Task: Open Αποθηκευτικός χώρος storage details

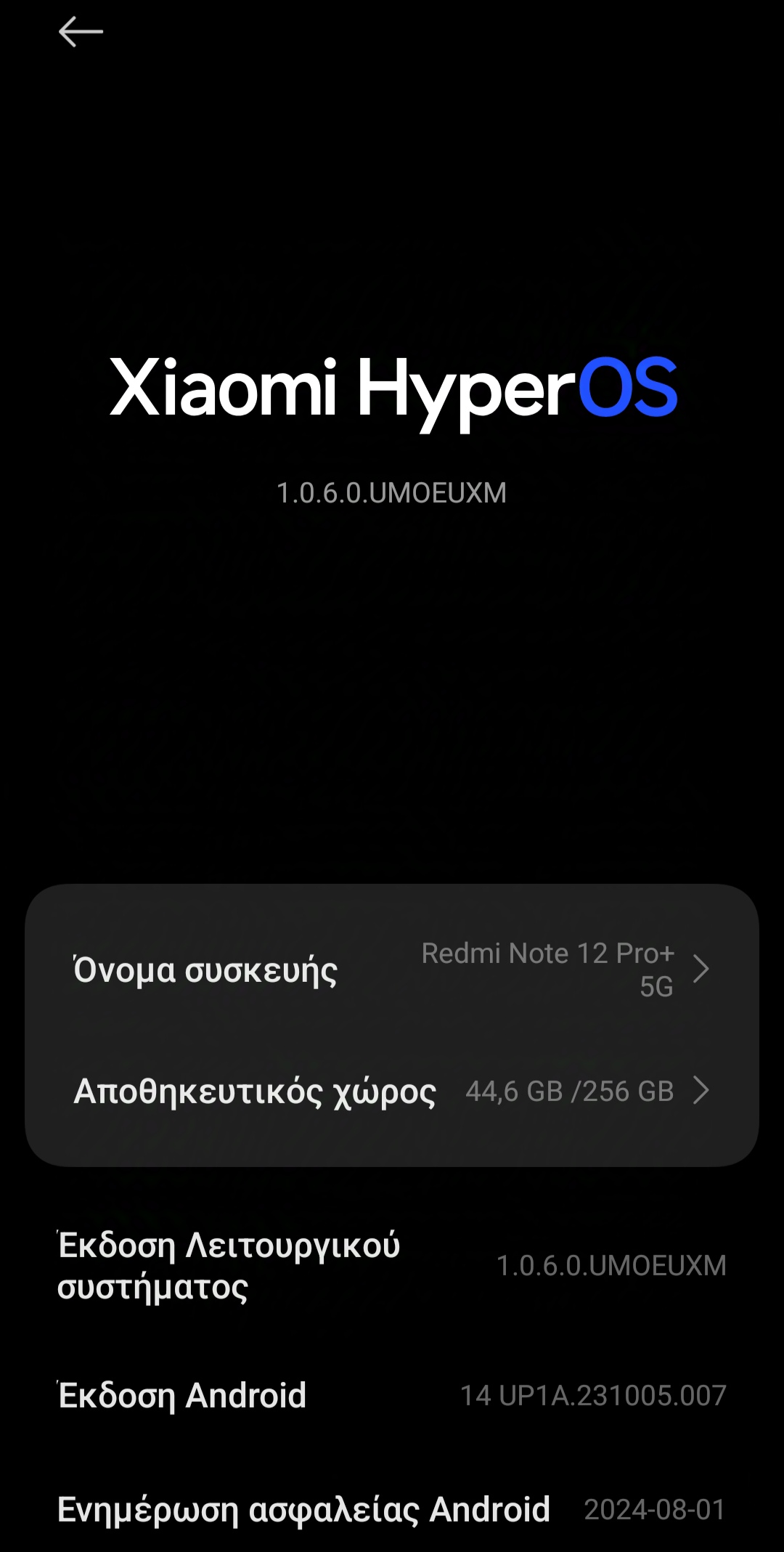Action: click(x=392, y=1091)
